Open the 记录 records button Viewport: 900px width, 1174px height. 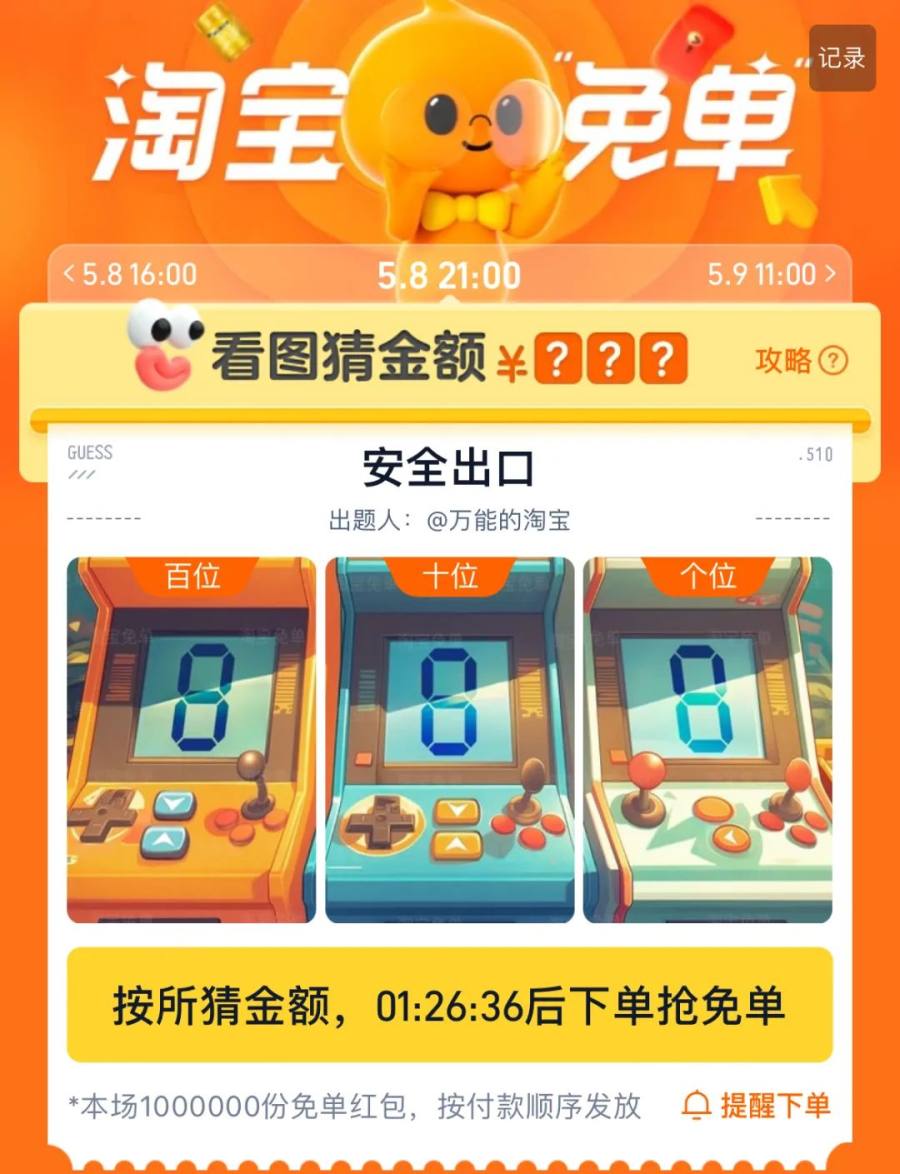tap(841, 58)
